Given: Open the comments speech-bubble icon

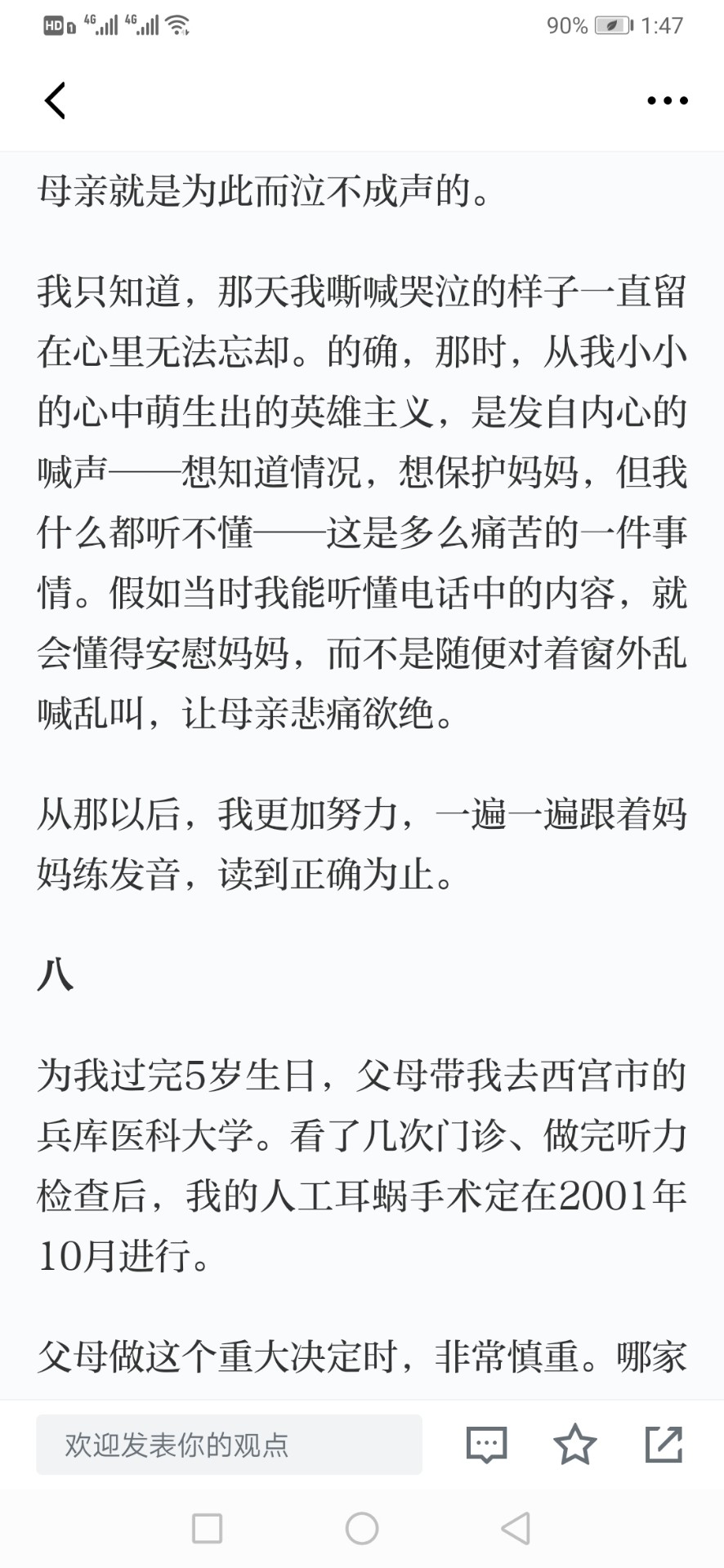Looking at the screenshot, I should click(x=487, y=1445).
